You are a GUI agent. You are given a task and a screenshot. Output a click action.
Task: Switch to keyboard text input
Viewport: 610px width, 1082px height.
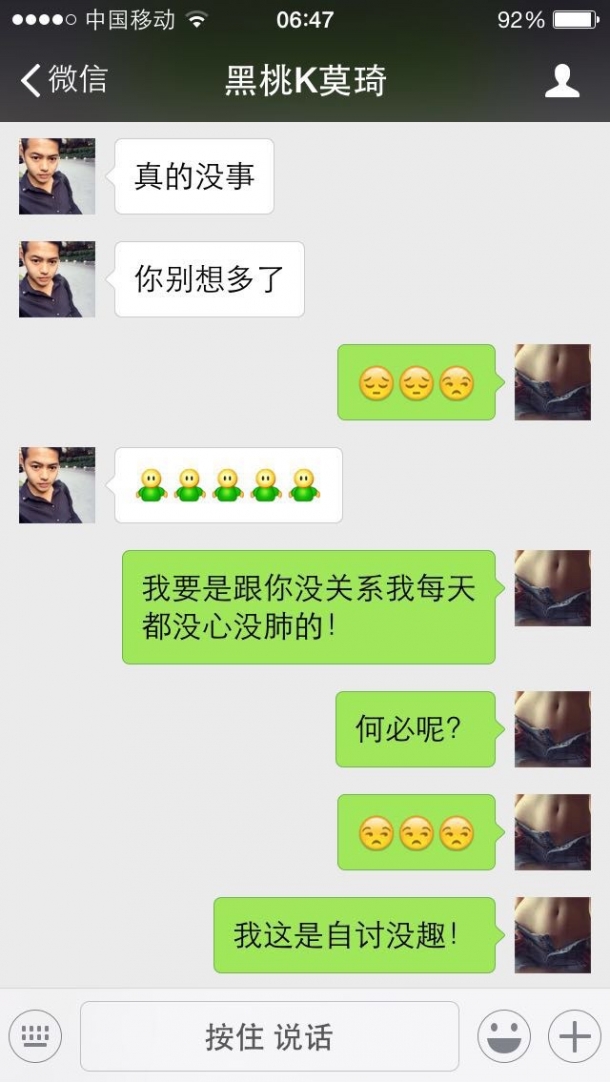[35, 1036]
